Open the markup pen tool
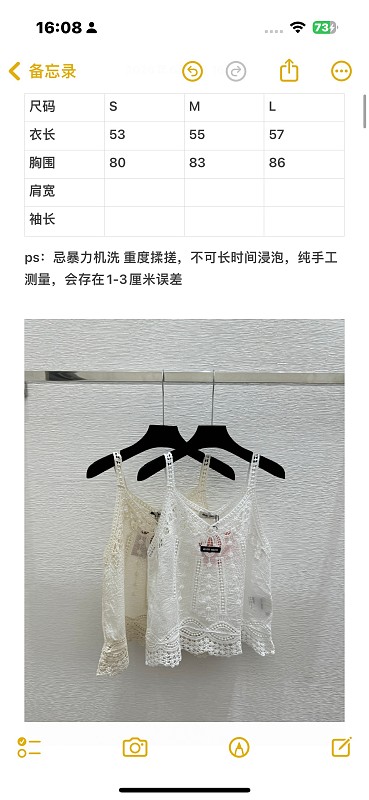 pyautogui.click(x=239, y=747)
